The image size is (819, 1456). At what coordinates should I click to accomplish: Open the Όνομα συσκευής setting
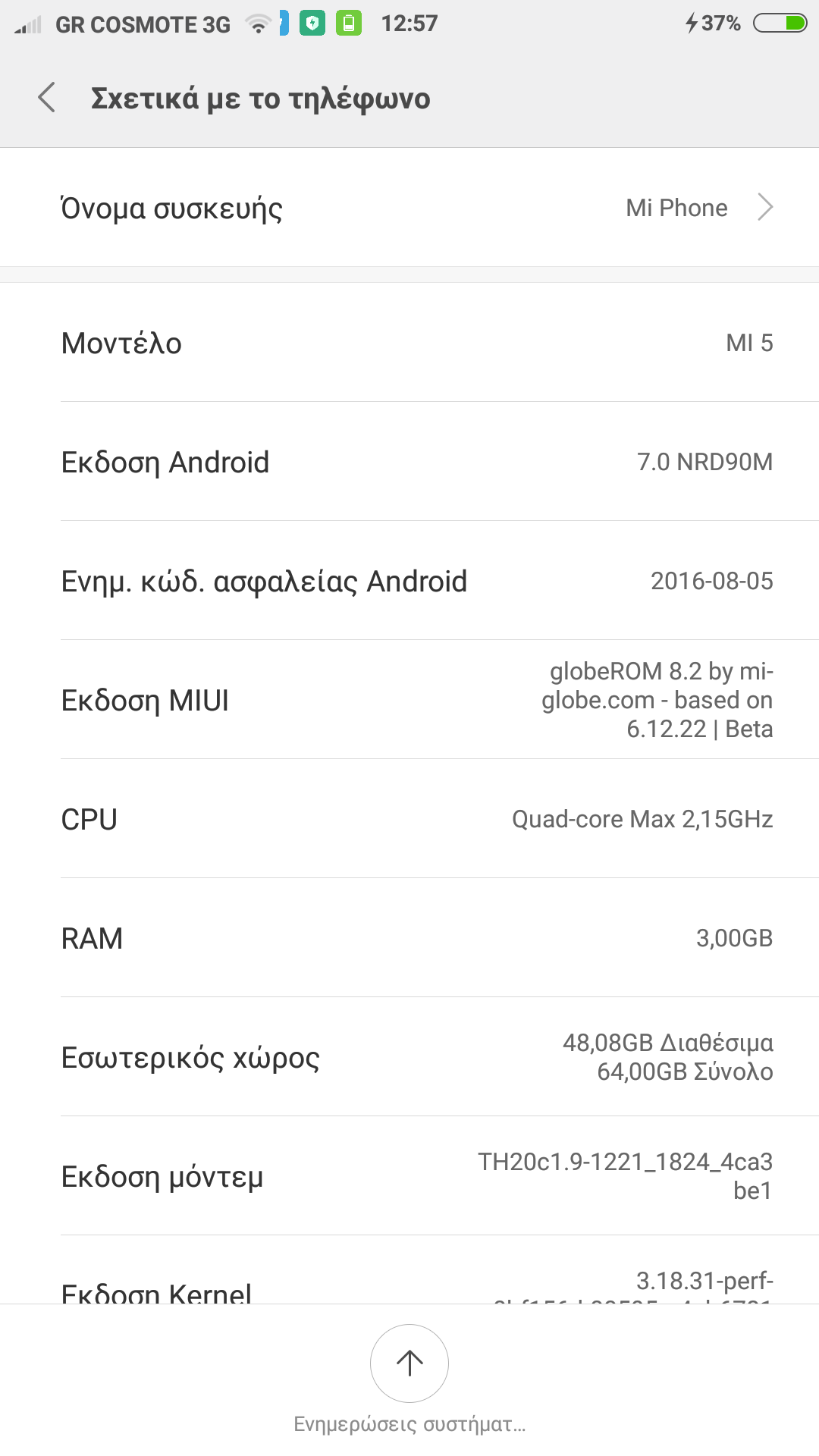(x=409, y=208)
